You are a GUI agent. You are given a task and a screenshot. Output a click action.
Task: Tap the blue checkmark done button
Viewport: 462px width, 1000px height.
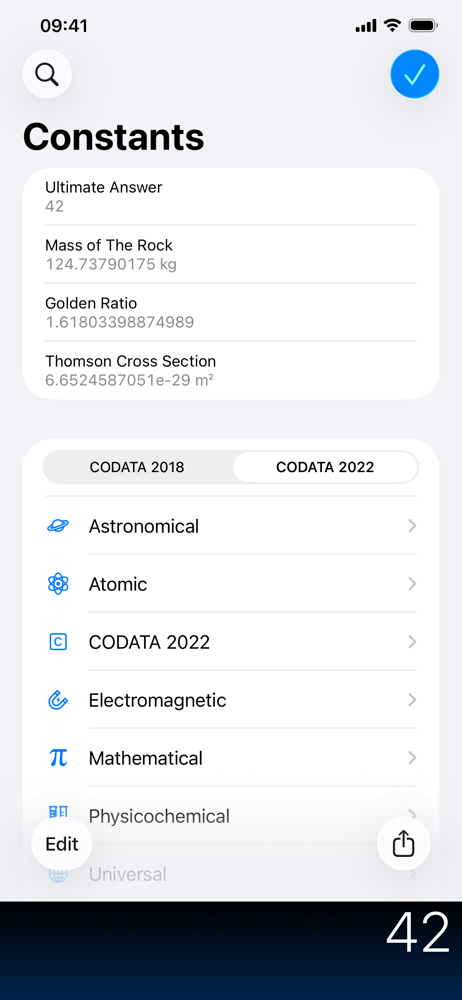point(415,74)
